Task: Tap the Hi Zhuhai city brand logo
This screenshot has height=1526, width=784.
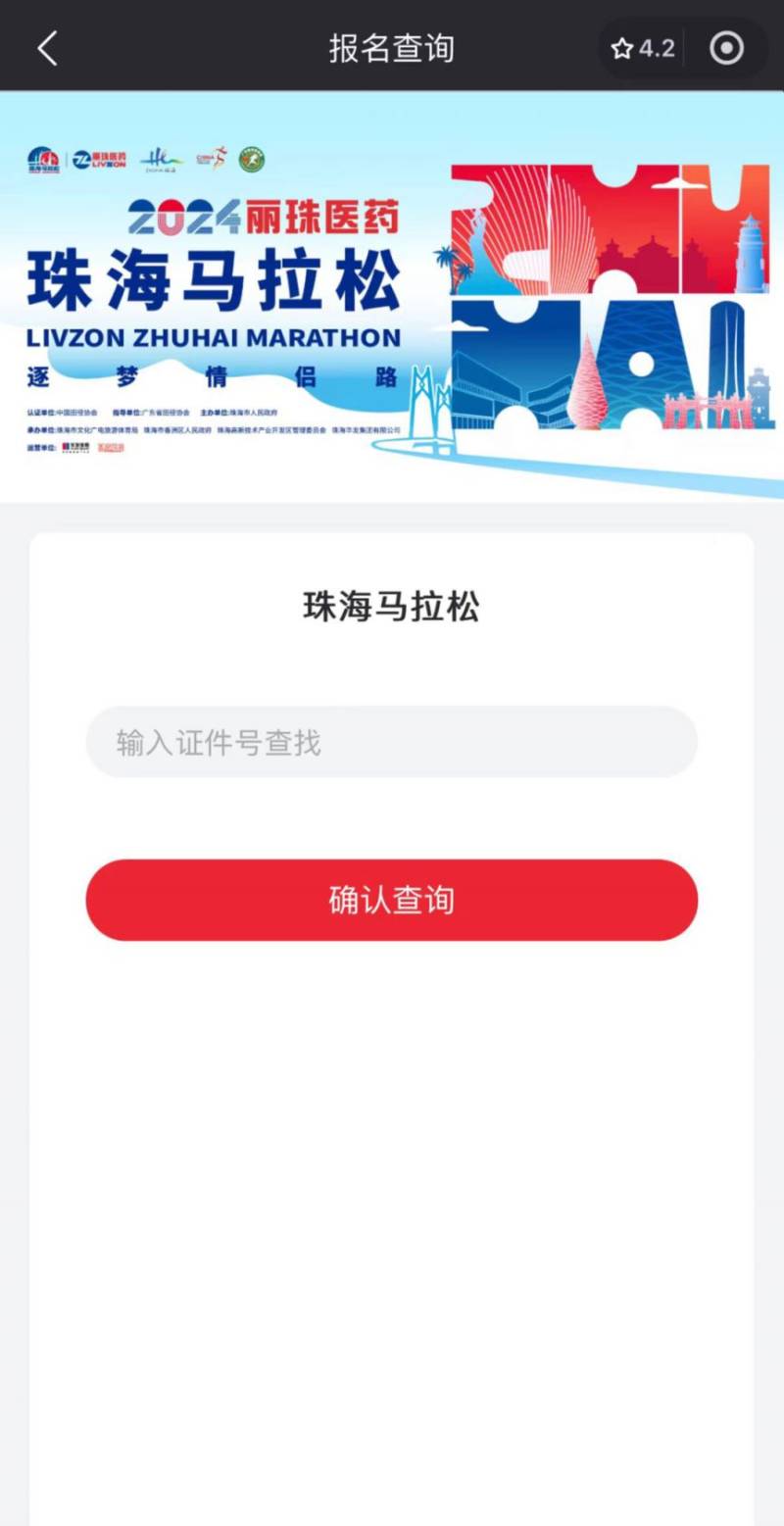Action: point(159,157)
